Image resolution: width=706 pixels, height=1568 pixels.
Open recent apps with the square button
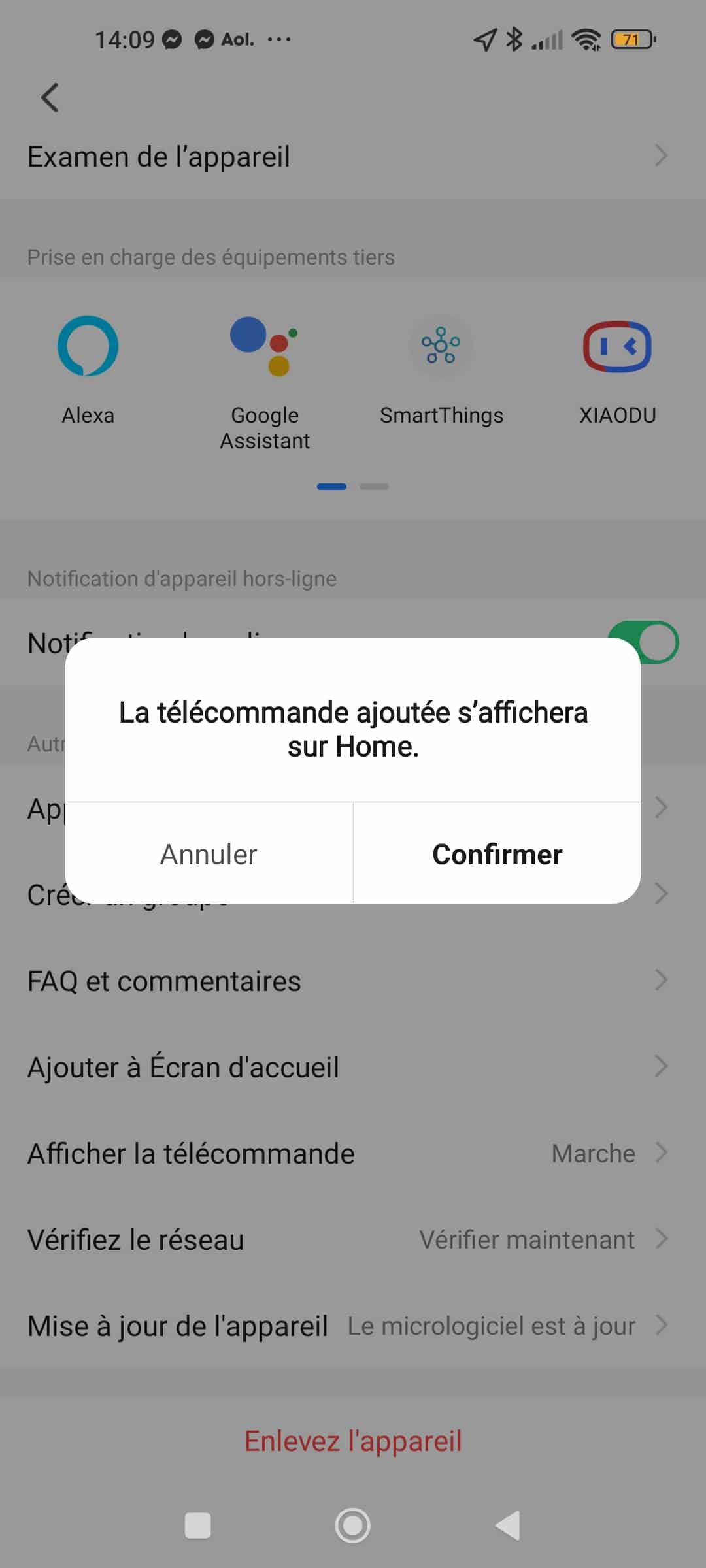coord(197,1526)
